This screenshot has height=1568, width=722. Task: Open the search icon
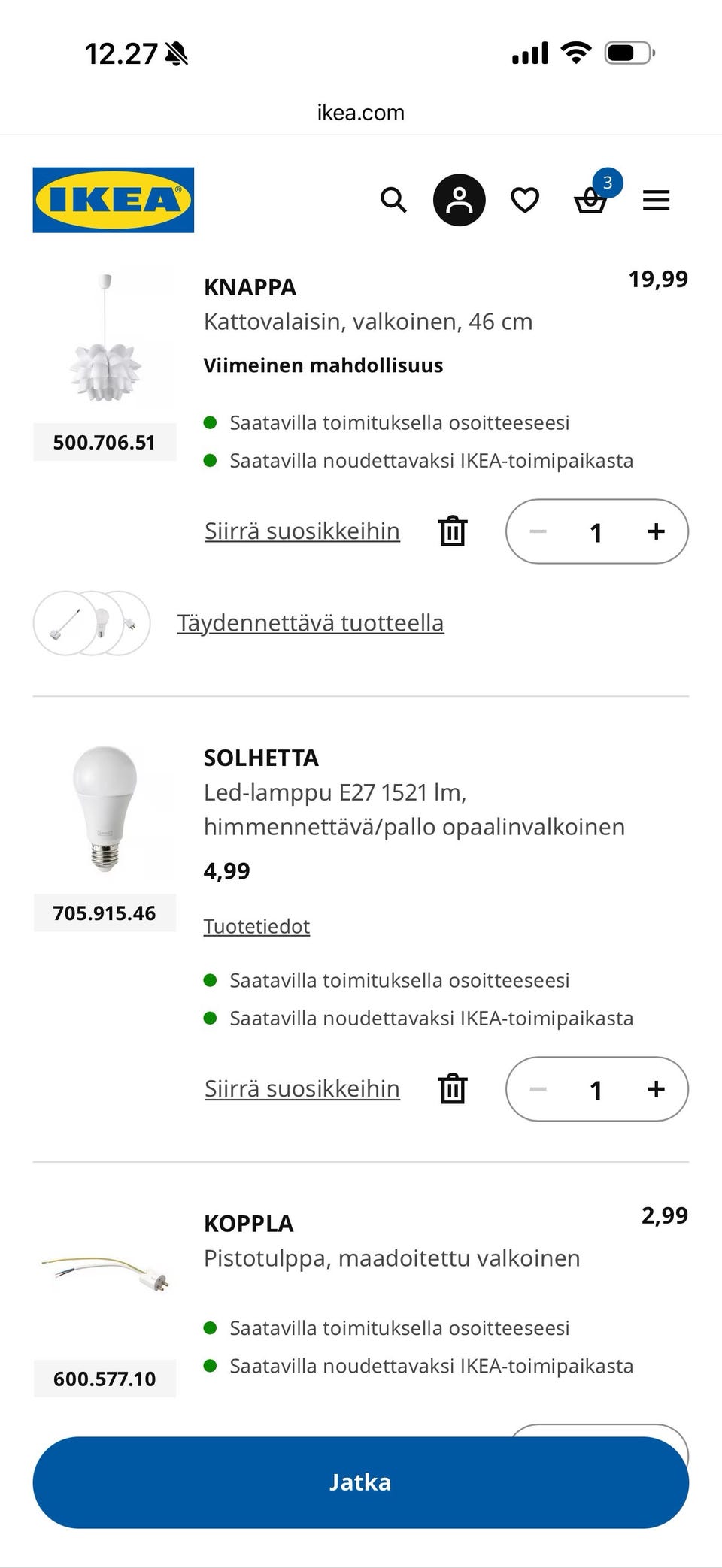coord(393,200)
